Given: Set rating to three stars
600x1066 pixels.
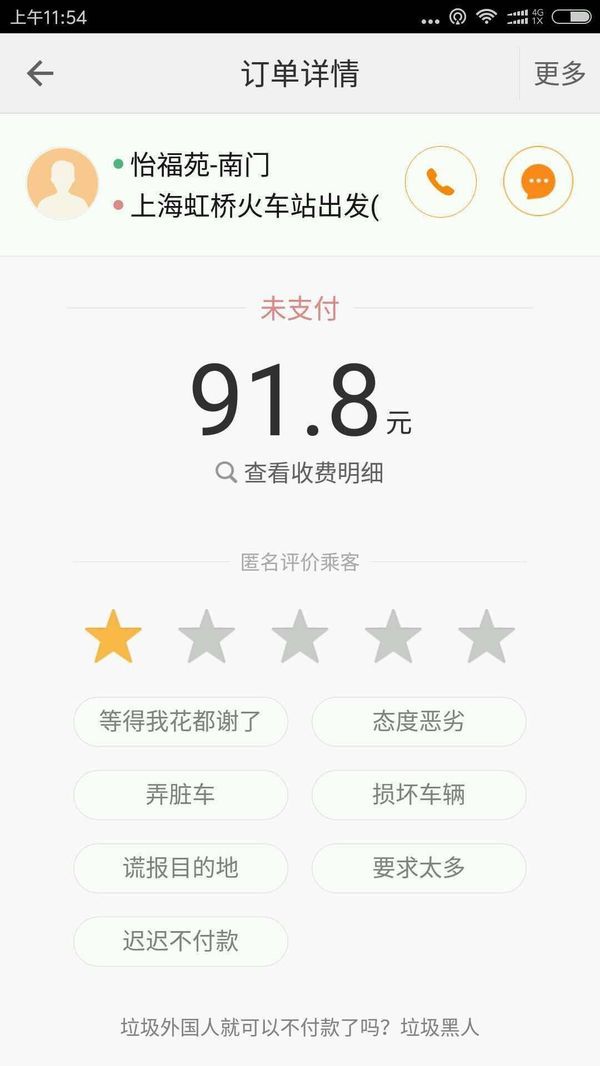Looking at the screenshot, I should coord(299,637).
